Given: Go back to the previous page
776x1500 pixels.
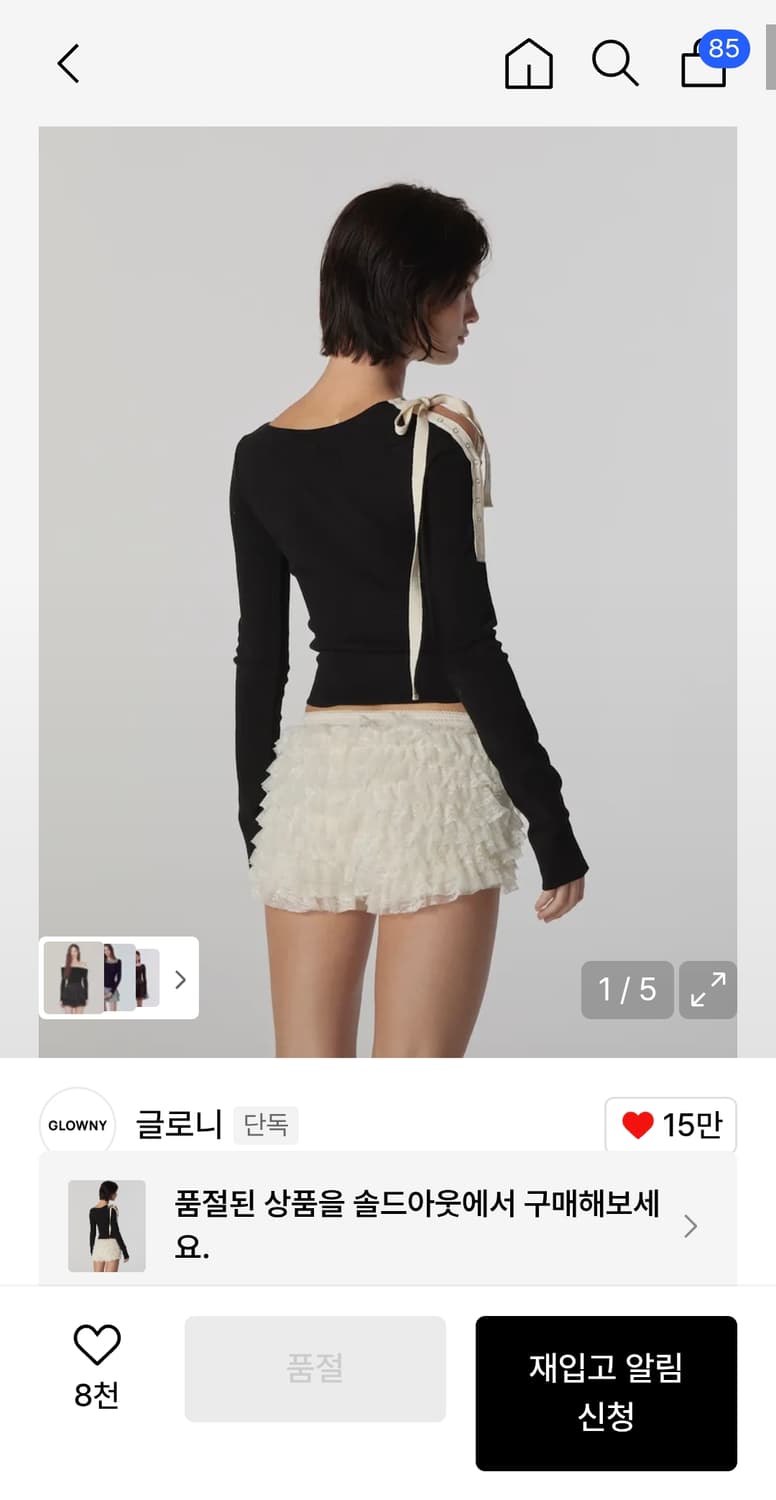Looking at the screenshot, I should click(67, 63).
